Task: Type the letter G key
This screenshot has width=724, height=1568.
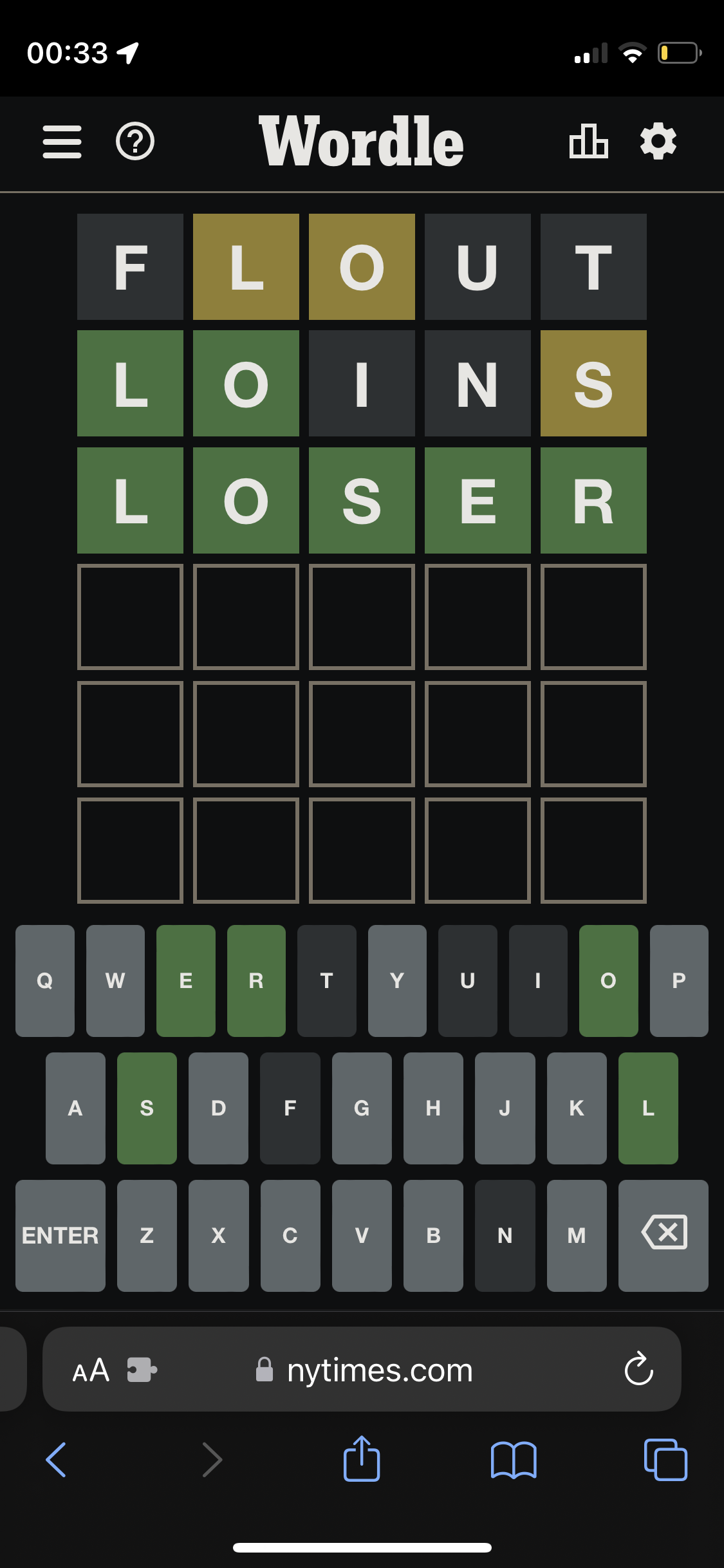Action: click(362, 1108)
